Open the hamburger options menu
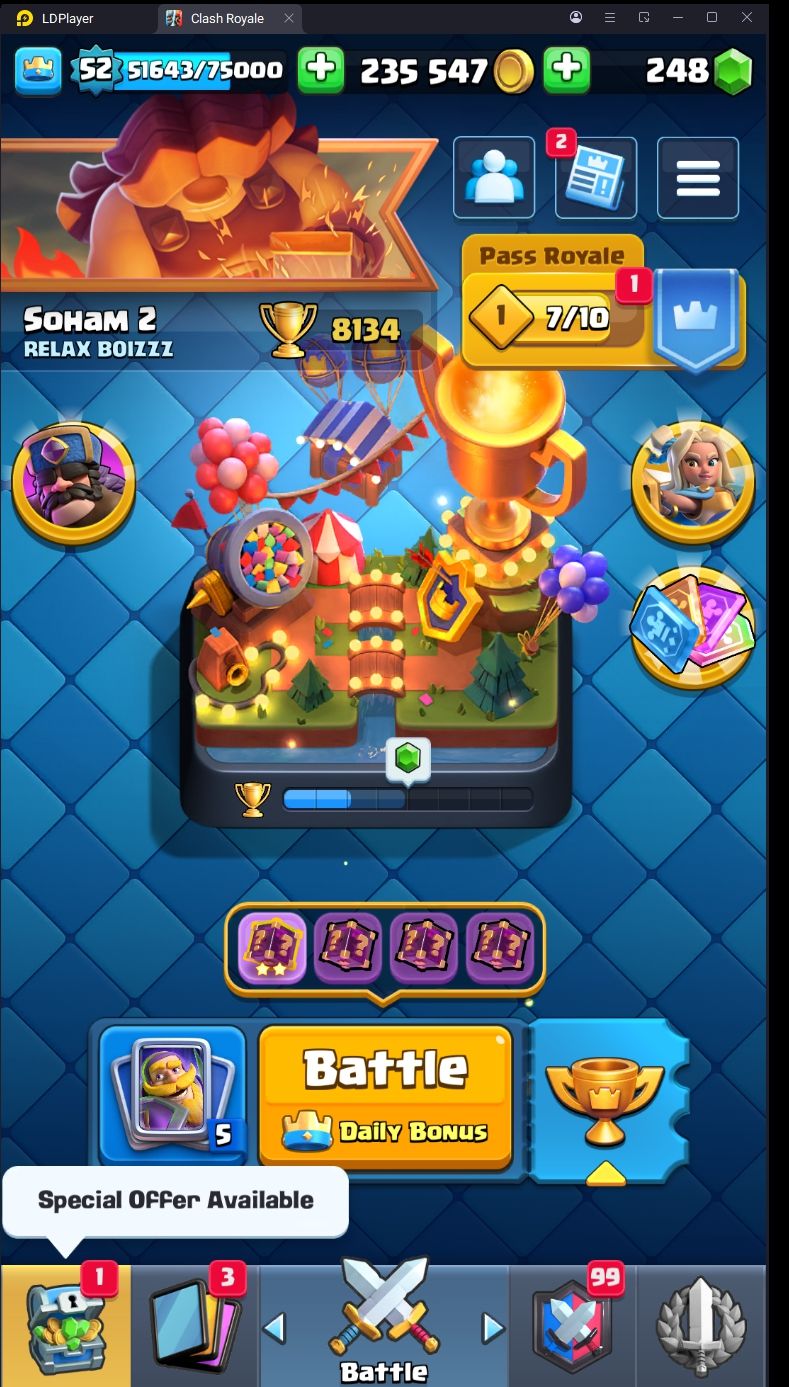789x1387 pixels. (698, 178)
